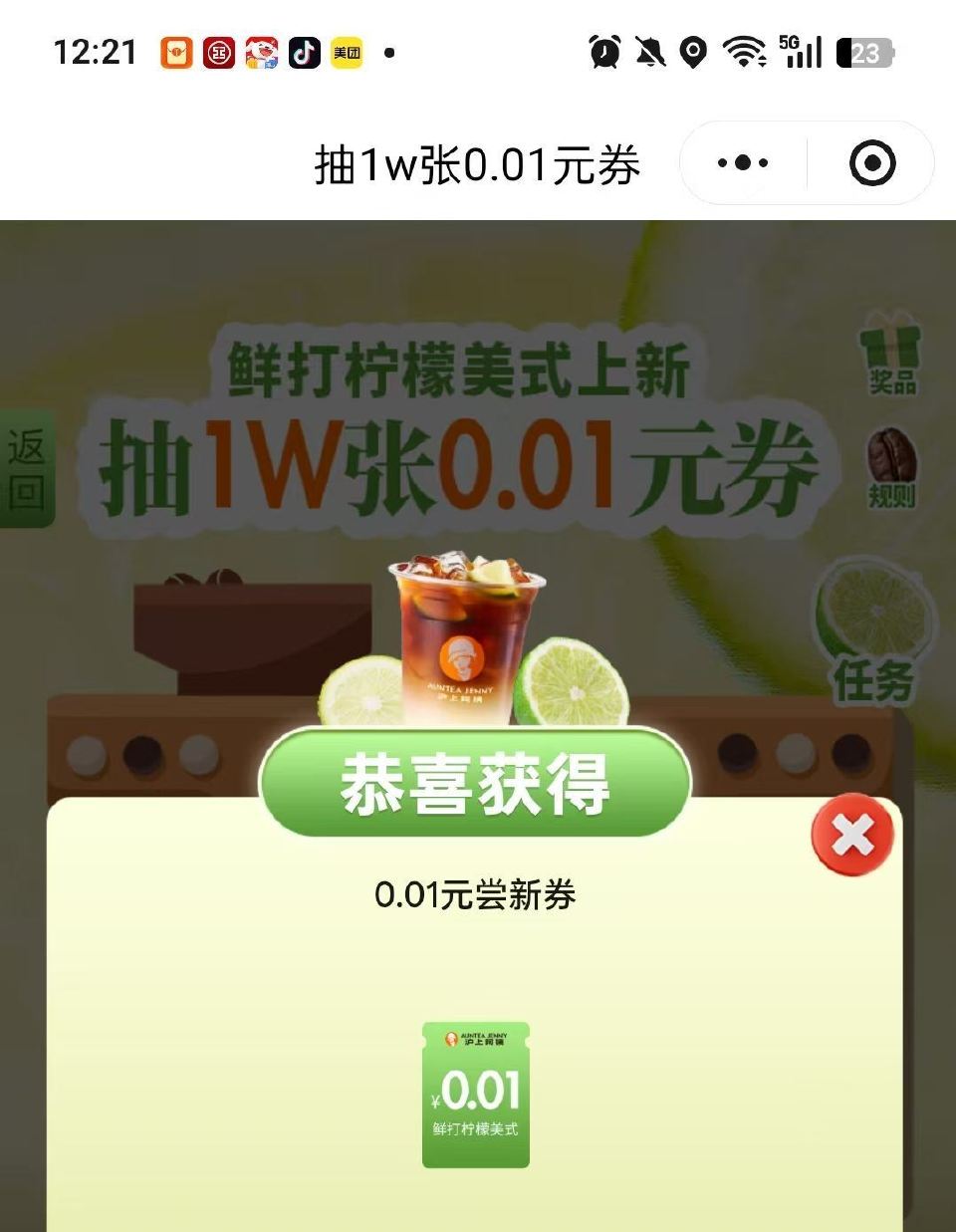Tap the Meituan app icon in status bar
Screen dimensions: 956x1232
point(347,50)
